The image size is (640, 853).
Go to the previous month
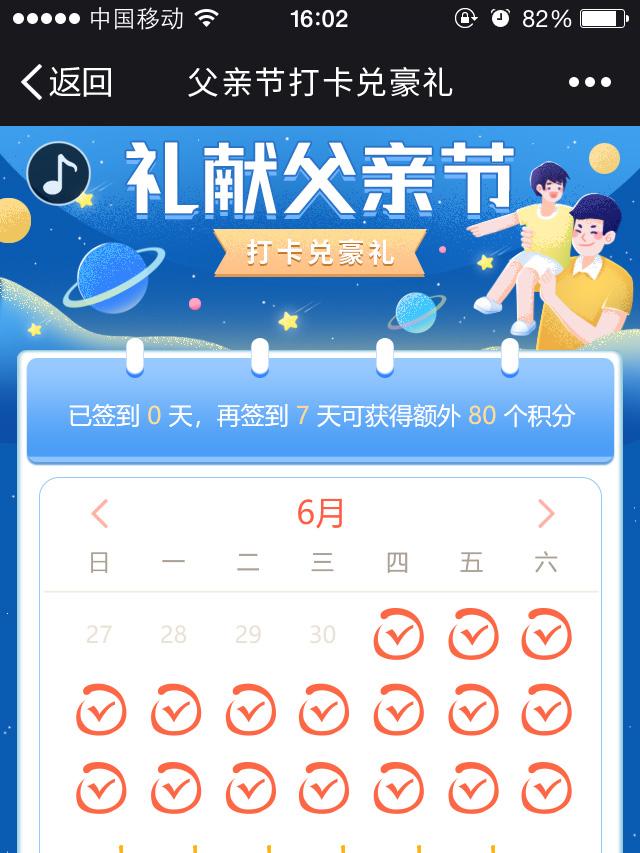[x=99, y=514]
